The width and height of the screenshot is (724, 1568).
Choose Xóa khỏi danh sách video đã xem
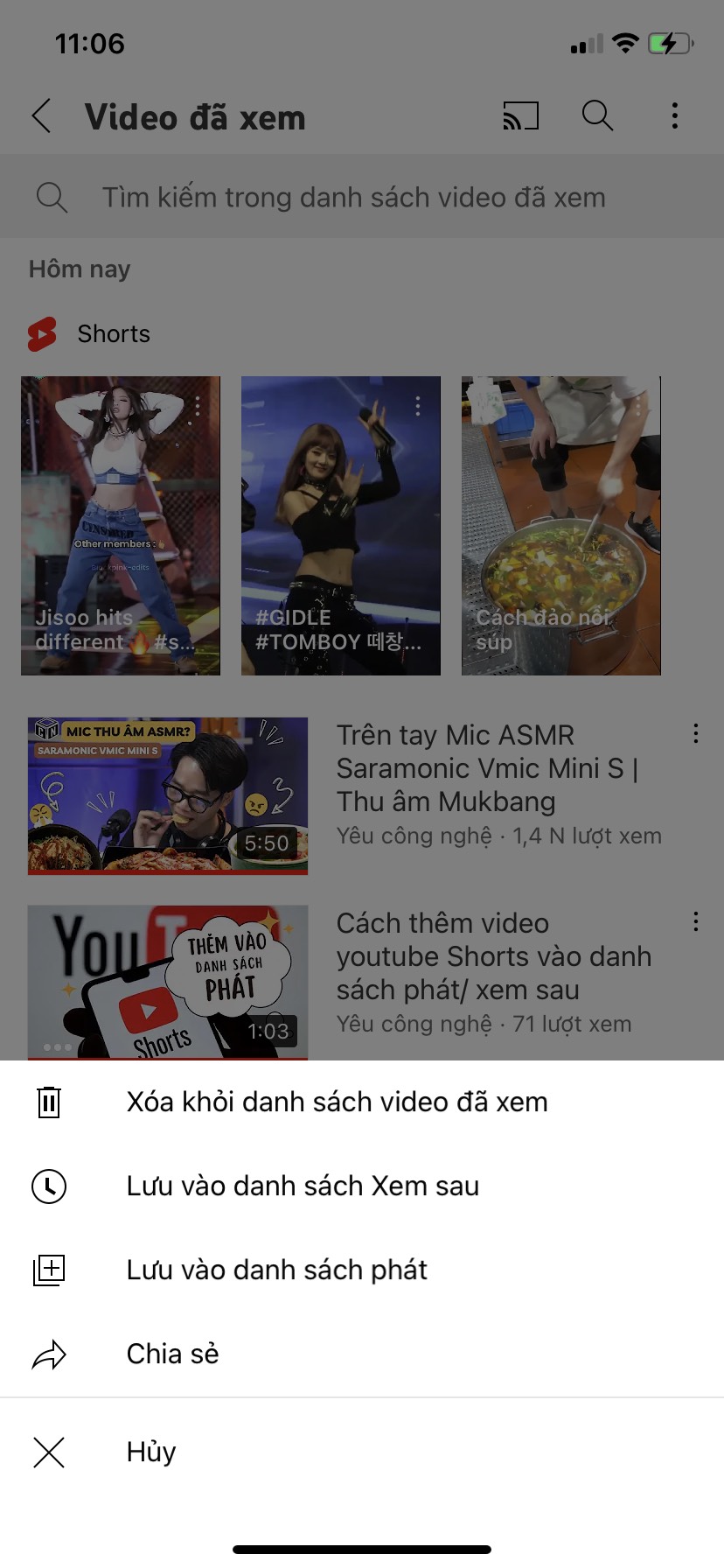click(x=336, y=1102)
